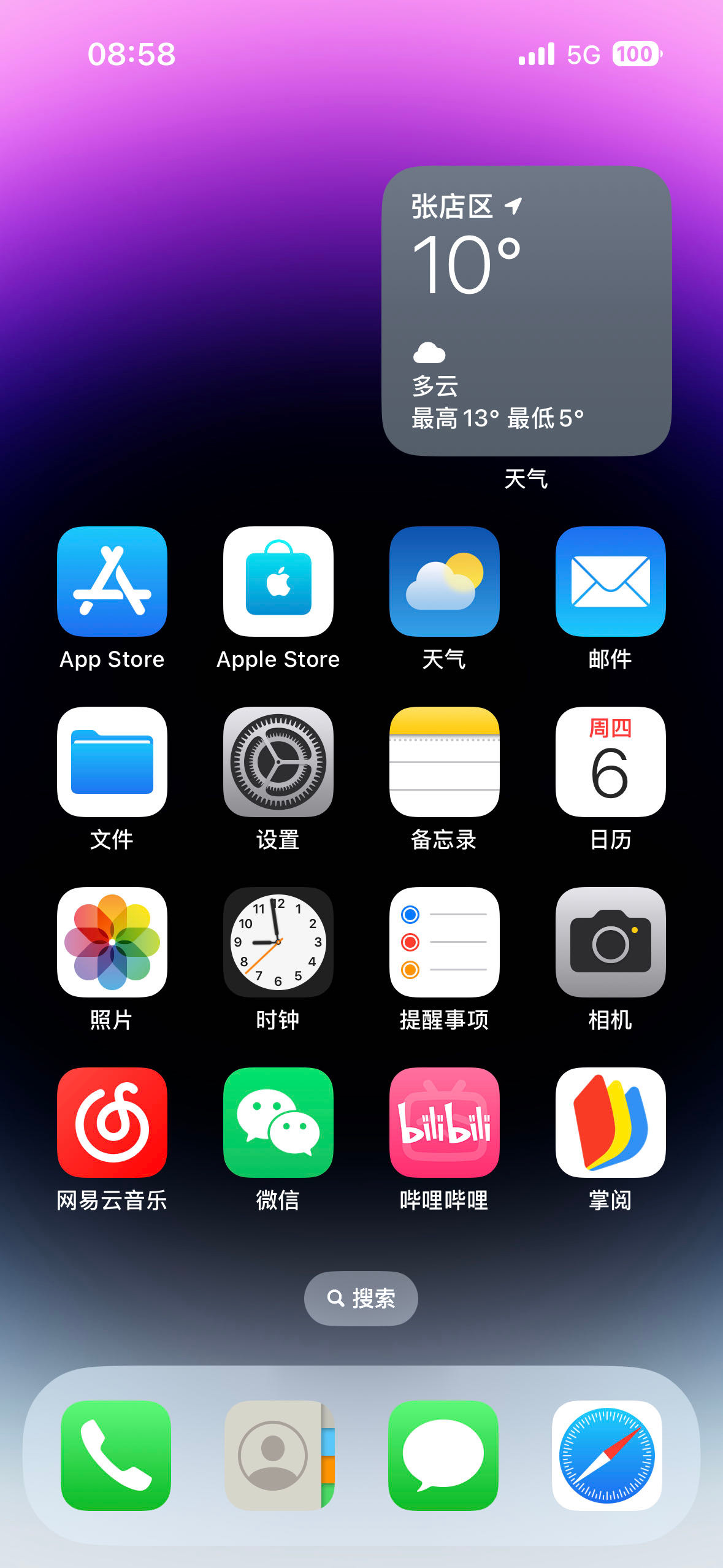Tap the 搜索 search pill

click(x=361, y=1298)
